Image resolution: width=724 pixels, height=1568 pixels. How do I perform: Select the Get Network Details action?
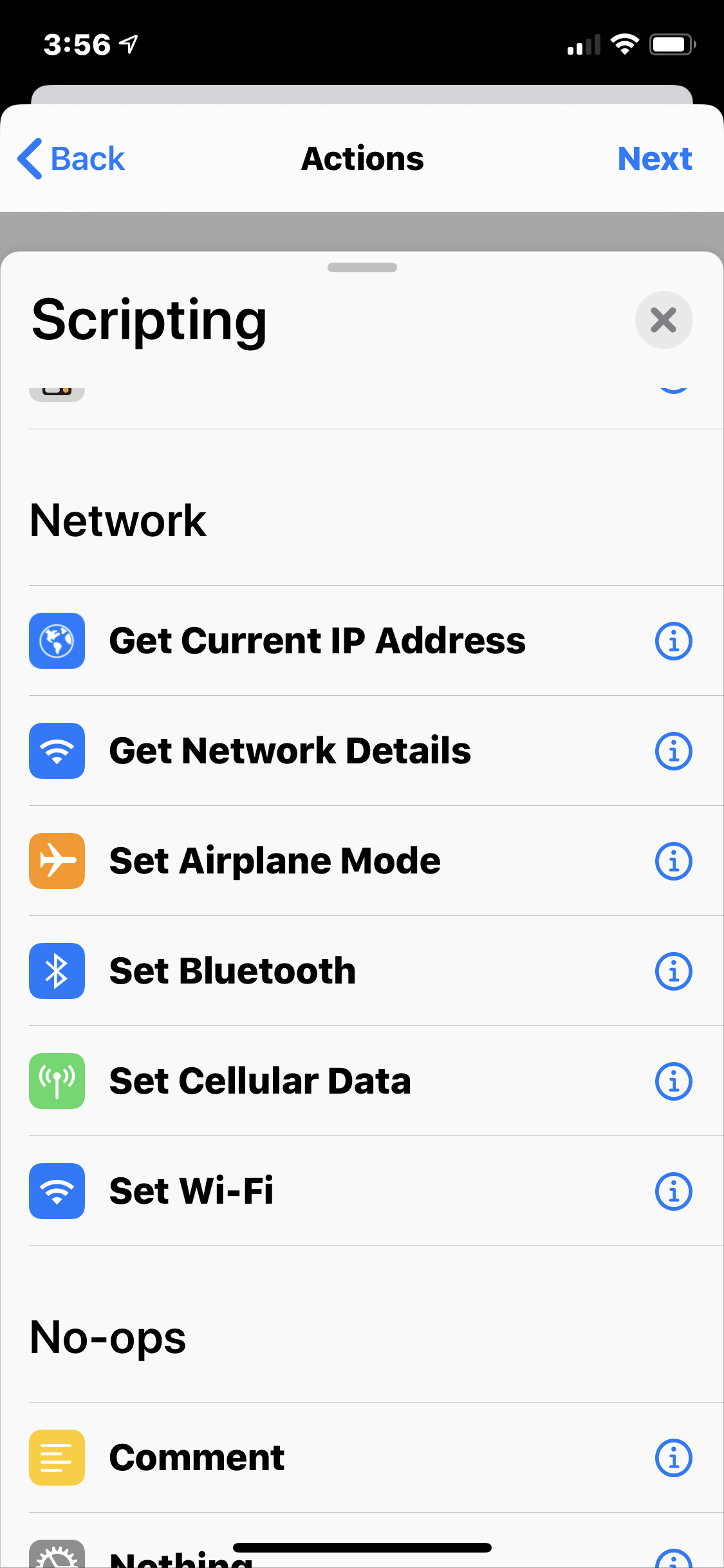[x=290, y=751]
